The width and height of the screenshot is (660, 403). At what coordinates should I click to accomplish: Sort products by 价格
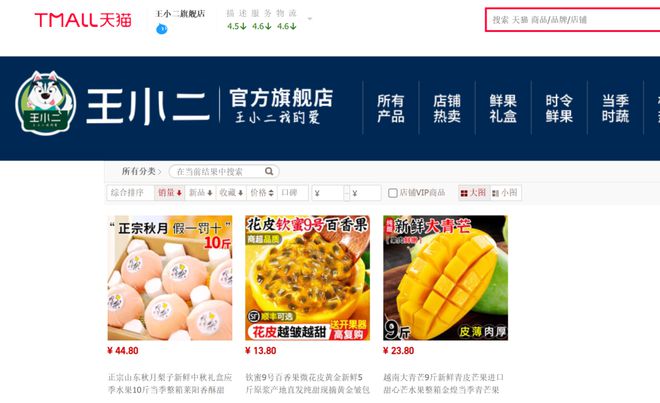260,193
